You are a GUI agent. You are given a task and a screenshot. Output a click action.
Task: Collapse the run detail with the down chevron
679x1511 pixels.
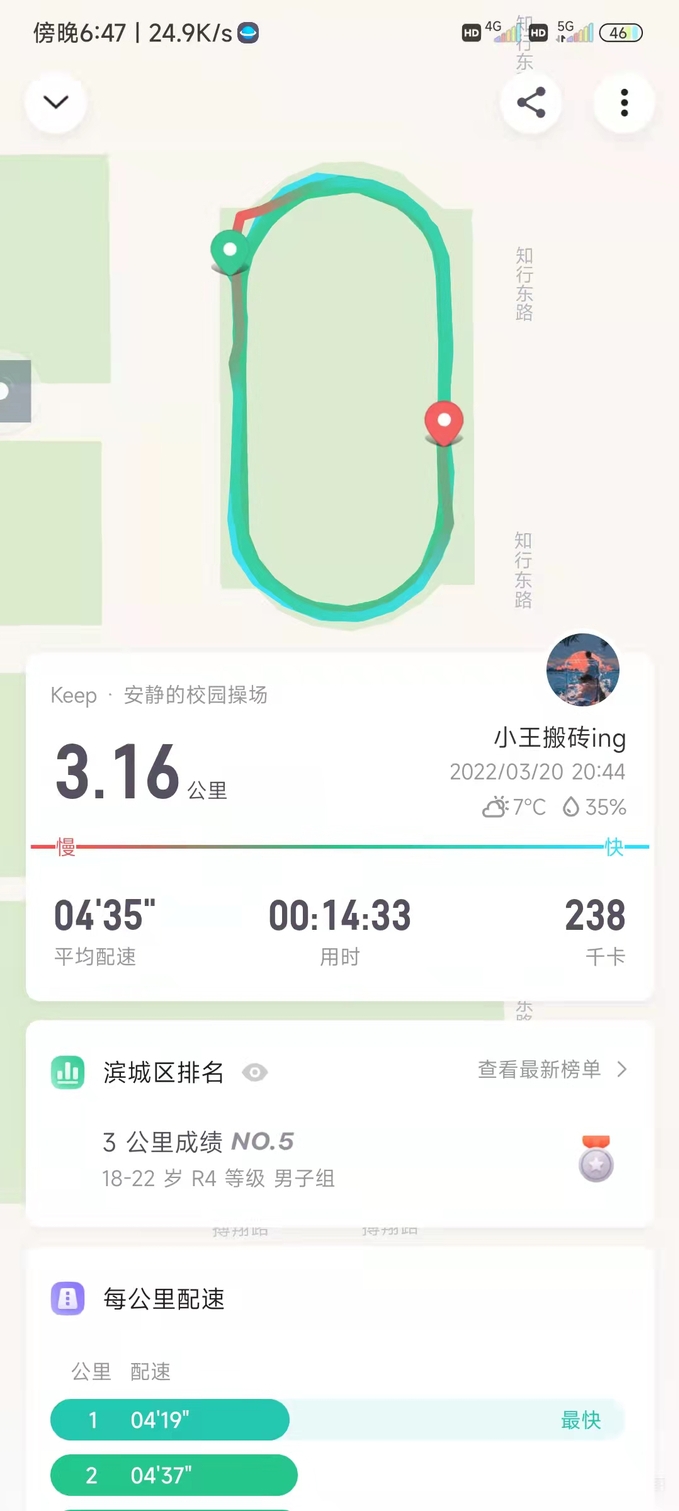tap(56, 102)
